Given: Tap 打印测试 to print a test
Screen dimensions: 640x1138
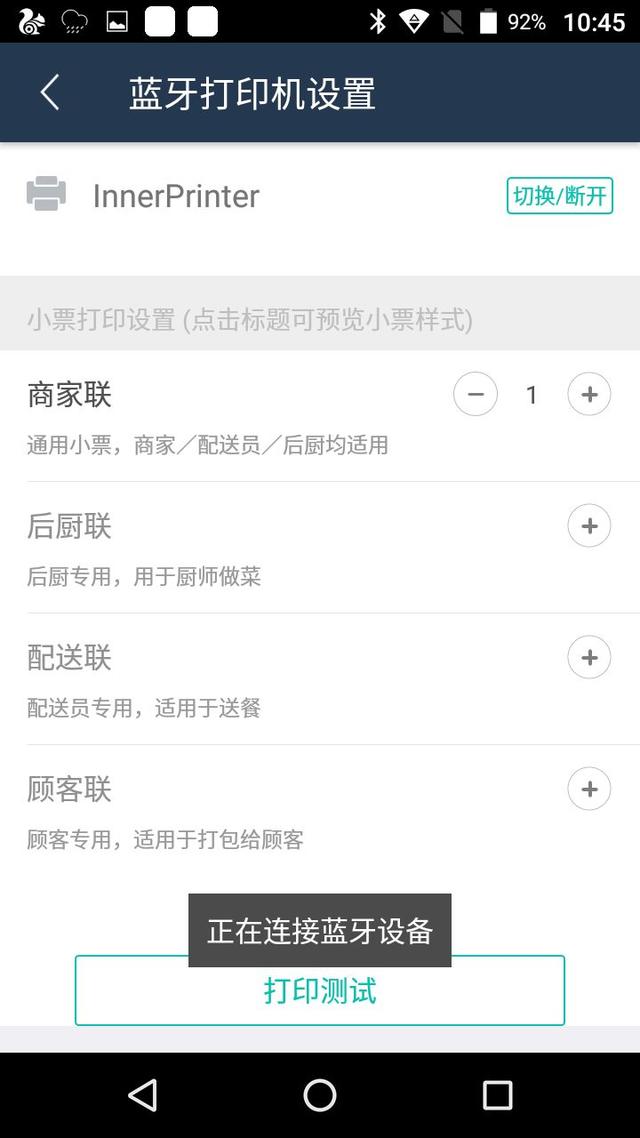Looking at the screenshot, I should [320, 990].
